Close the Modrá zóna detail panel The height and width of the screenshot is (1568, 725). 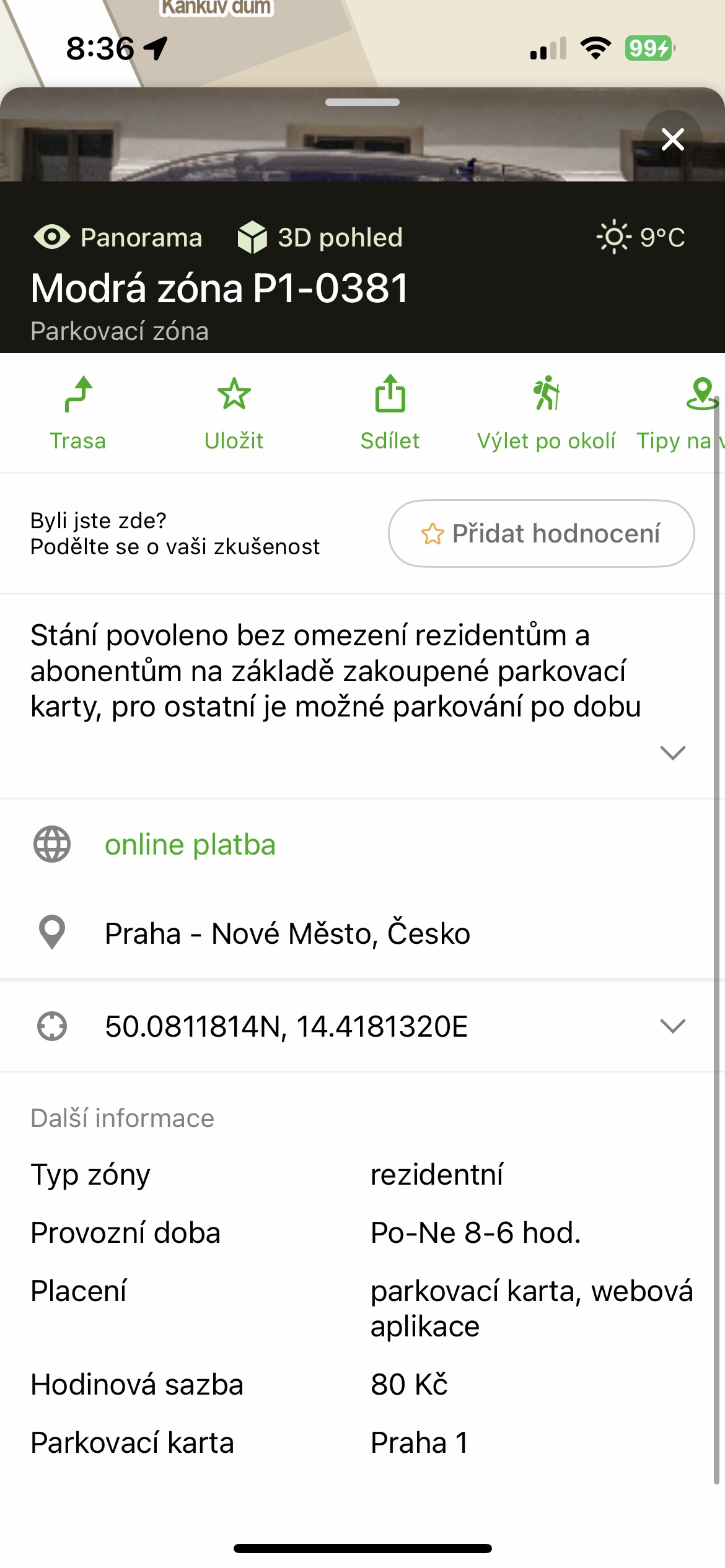[x=672, y=139]
